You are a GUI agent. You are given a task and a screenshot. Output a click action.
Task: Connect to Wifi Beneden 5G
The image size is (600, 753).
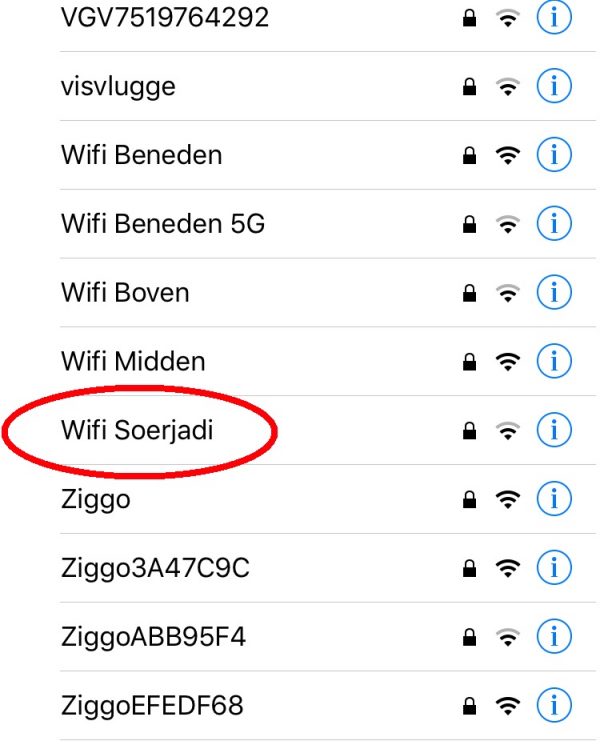163,224
